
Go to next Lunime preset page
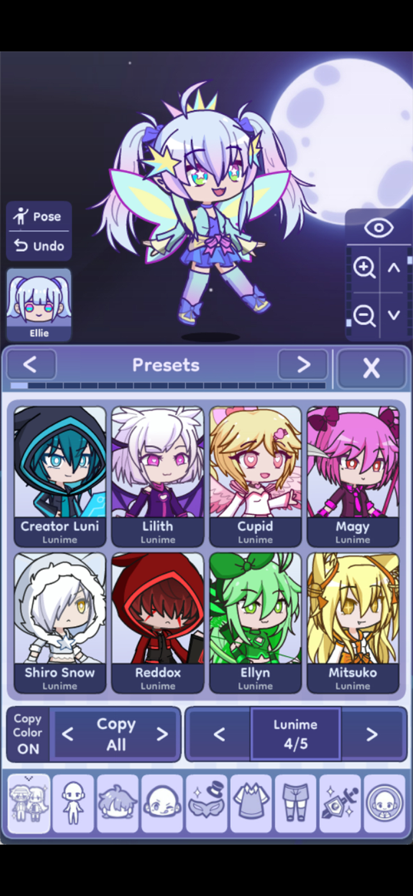pos(372,734)
